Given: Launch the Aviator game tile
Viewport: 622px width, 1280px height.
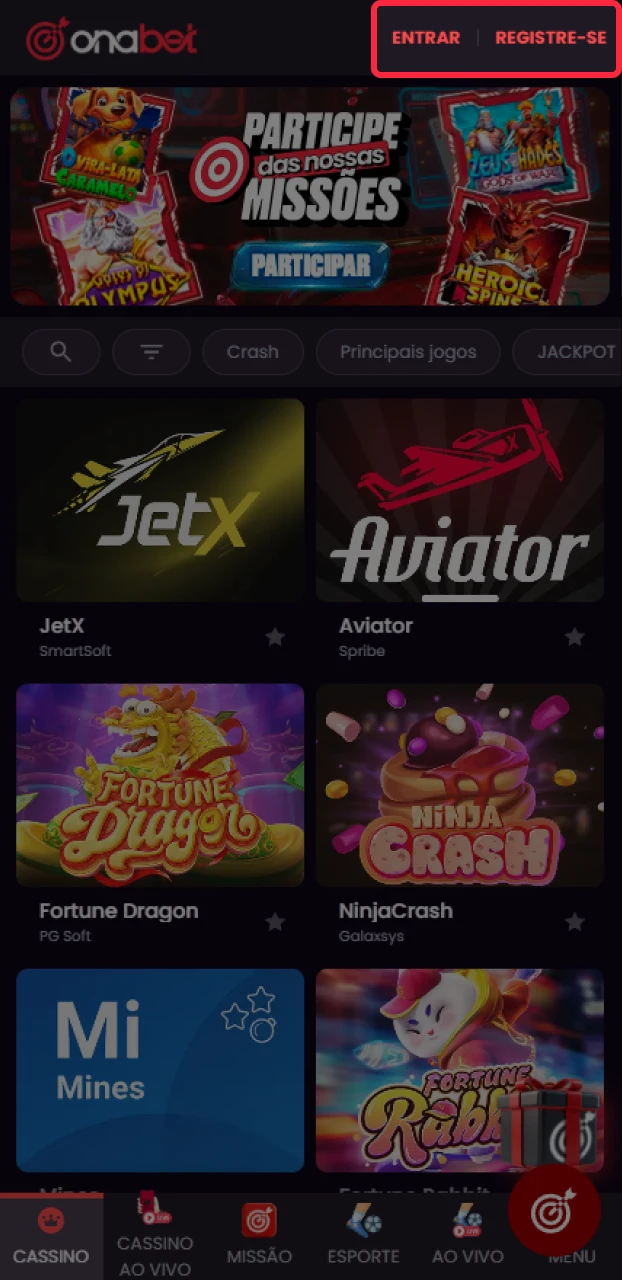Looking at the screenshot, I should (x=460, y=500).
